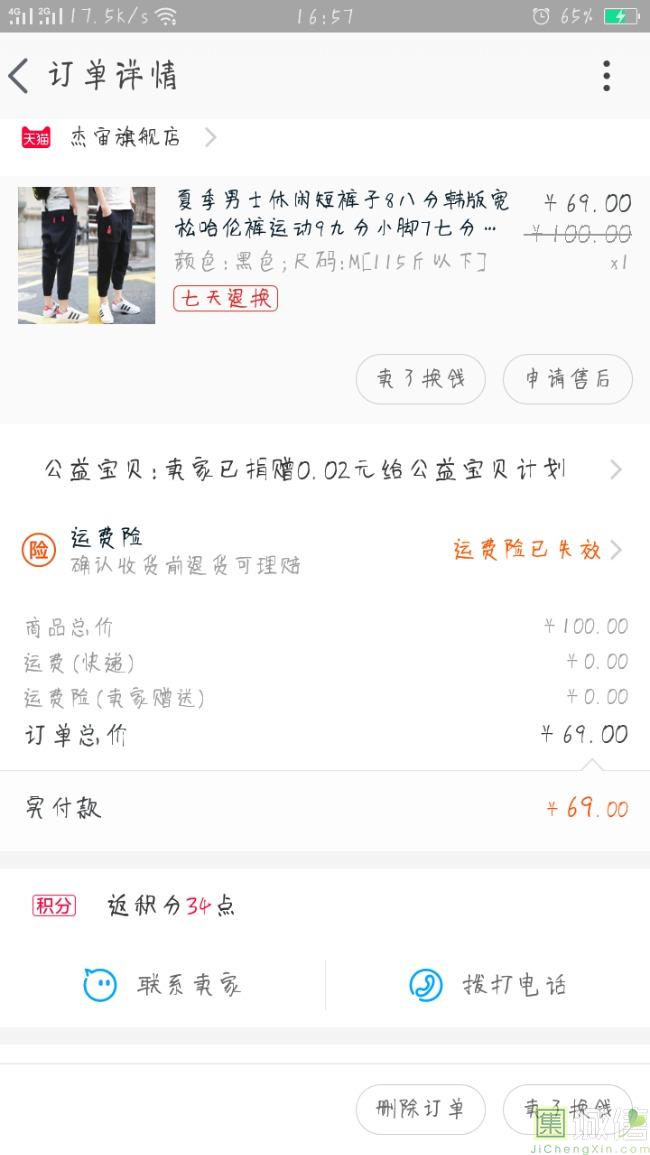Tap 删除订单 to delete this order

pyautogui.click(x=420, y=1109)
